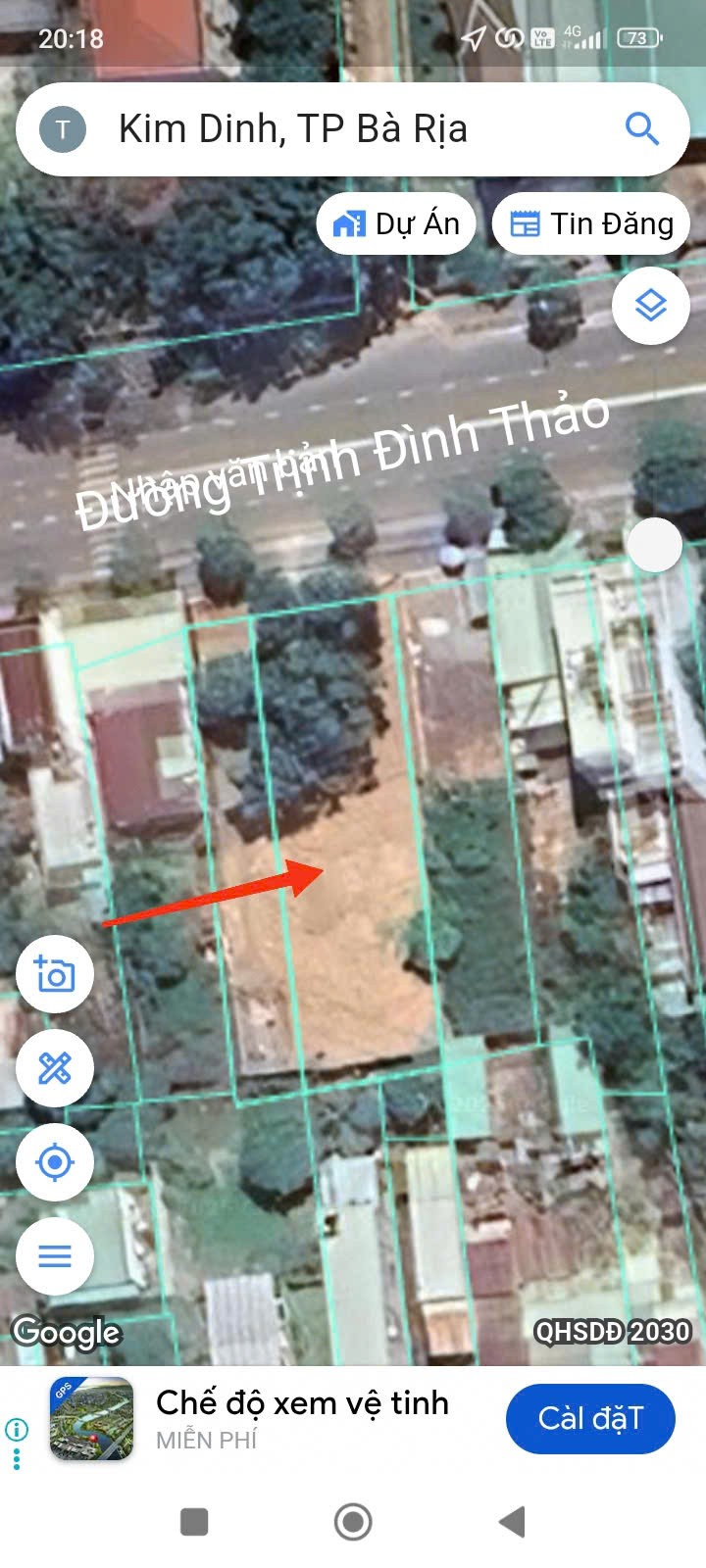The height and width of the screenshot is (1568, 706).
Task: Open the ruler measurement tool
Action: point(55,1068)
